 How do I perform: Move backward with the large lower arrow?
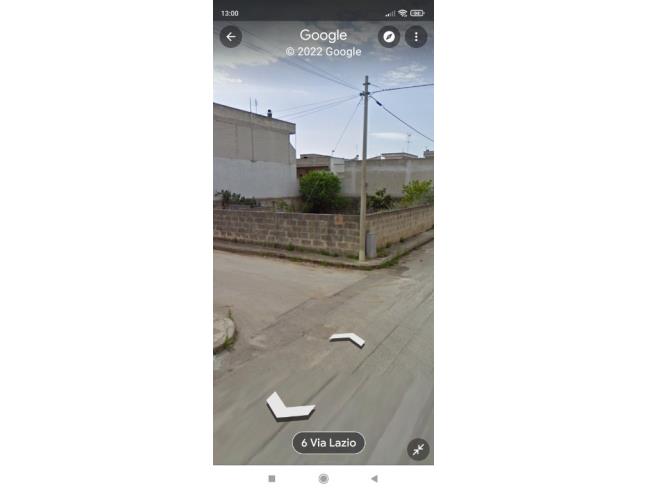289,406
